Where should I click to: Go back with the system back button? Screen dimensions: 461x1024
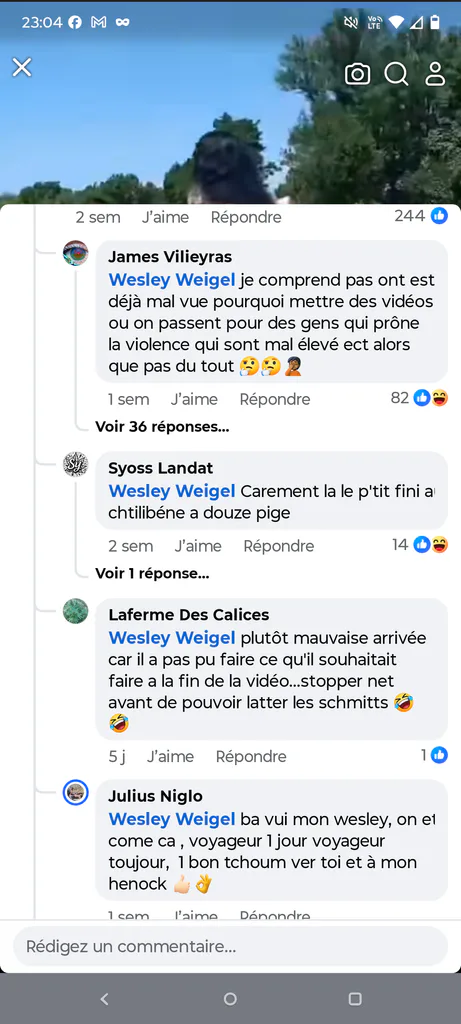click(x=104, y=999)
